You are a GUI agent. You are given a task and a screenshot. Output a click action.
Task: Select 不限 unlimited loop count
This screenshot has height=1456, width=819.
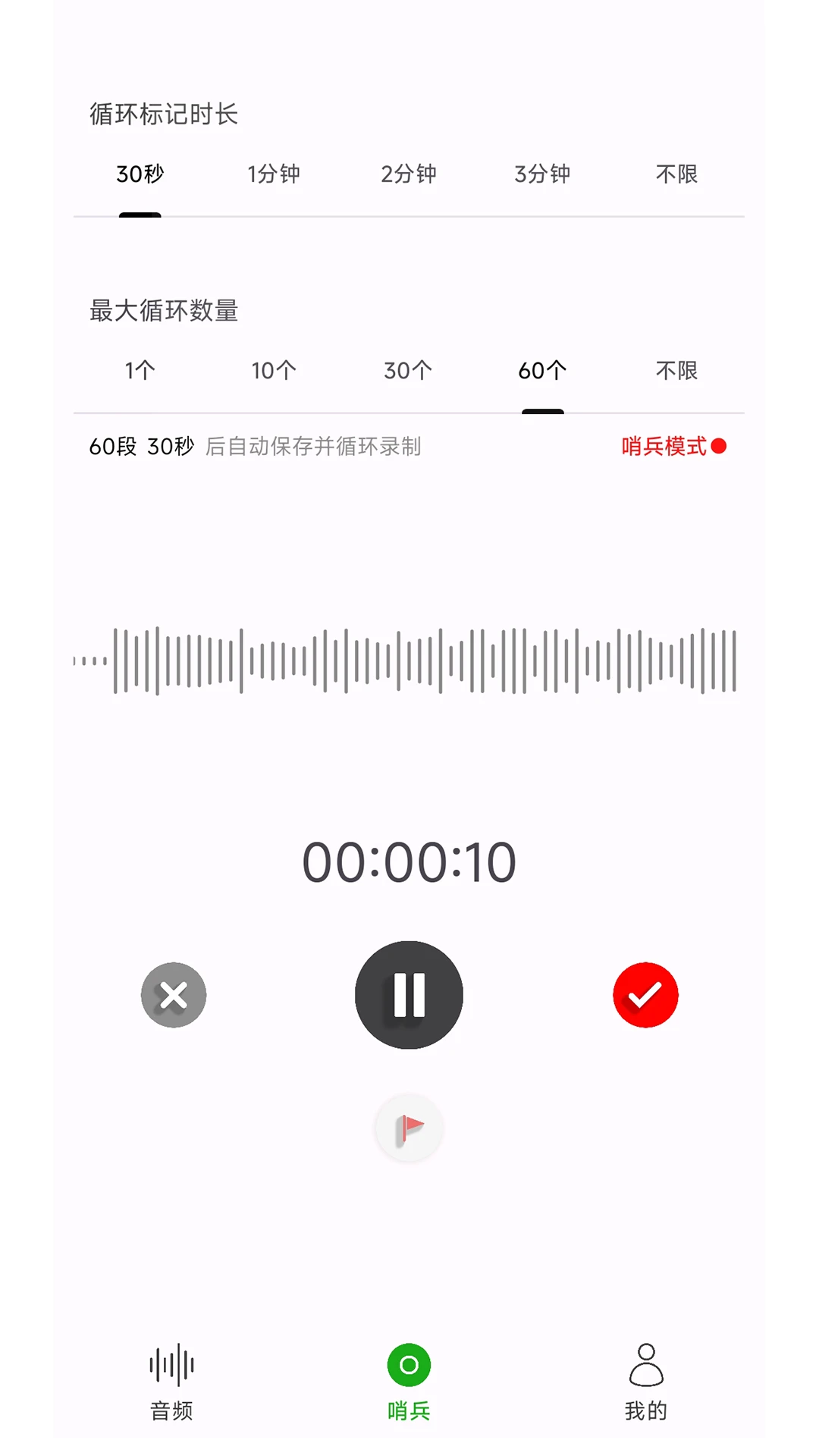click(677, 370)
